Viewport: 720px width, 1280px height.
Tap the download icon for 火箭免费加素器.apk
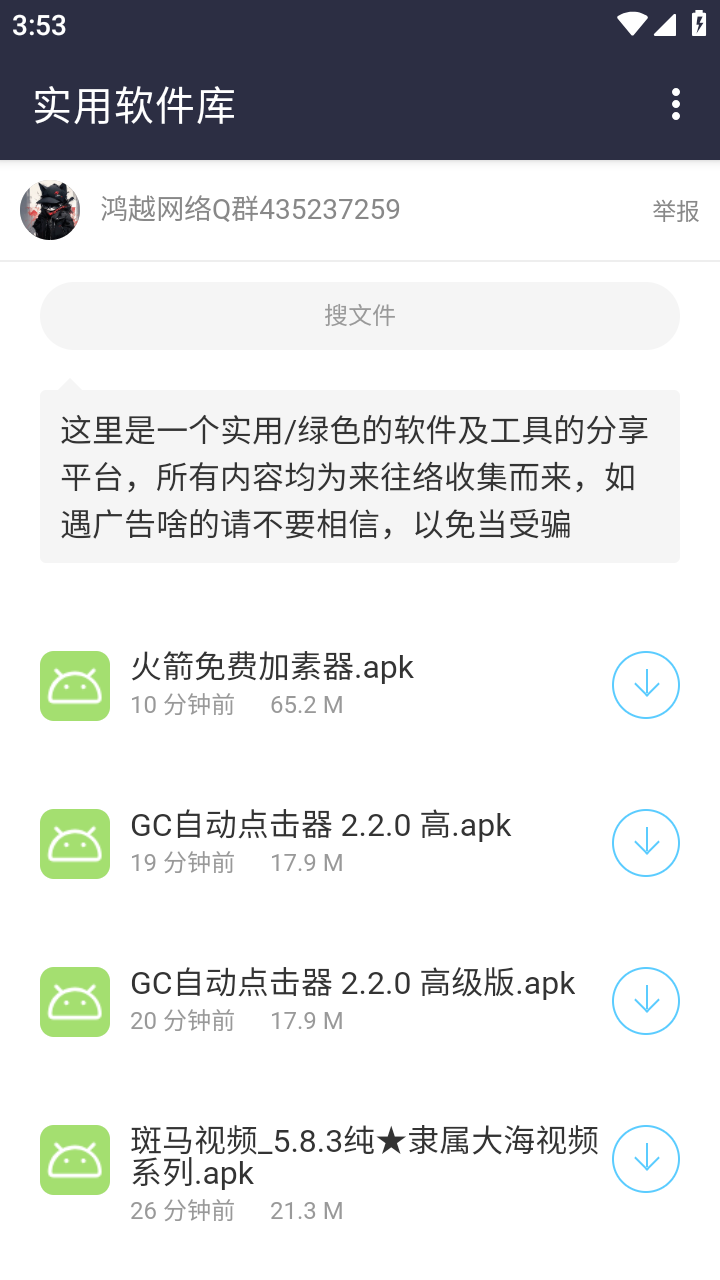pyautogui.click(x=645, y=685)
